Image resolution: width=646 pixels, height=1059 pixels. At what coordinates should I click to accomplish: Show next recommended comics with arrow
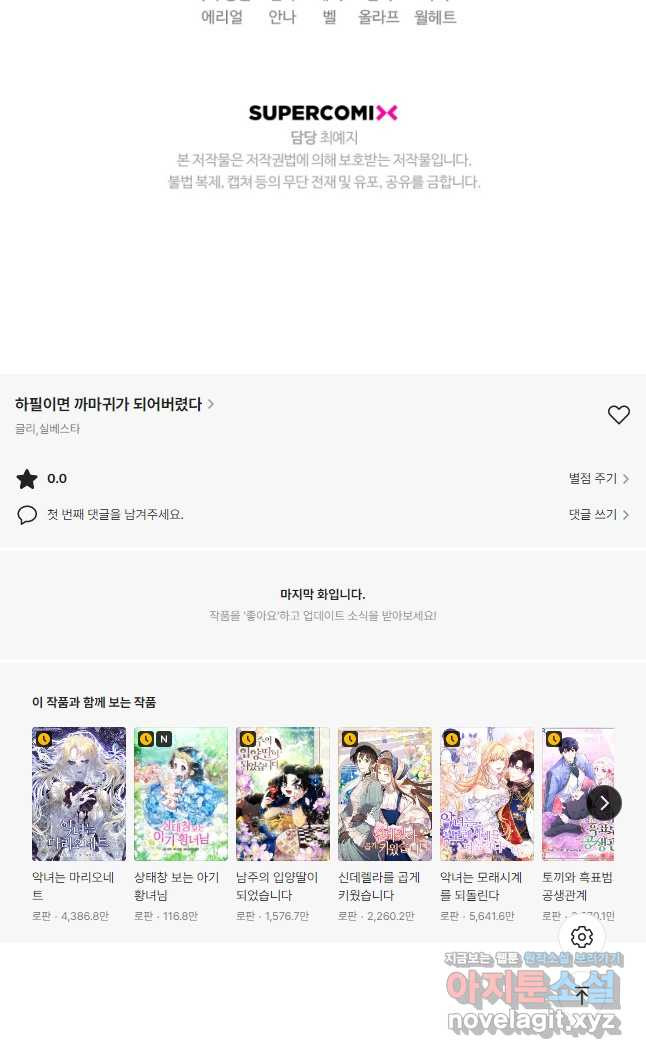pos(604,803)
